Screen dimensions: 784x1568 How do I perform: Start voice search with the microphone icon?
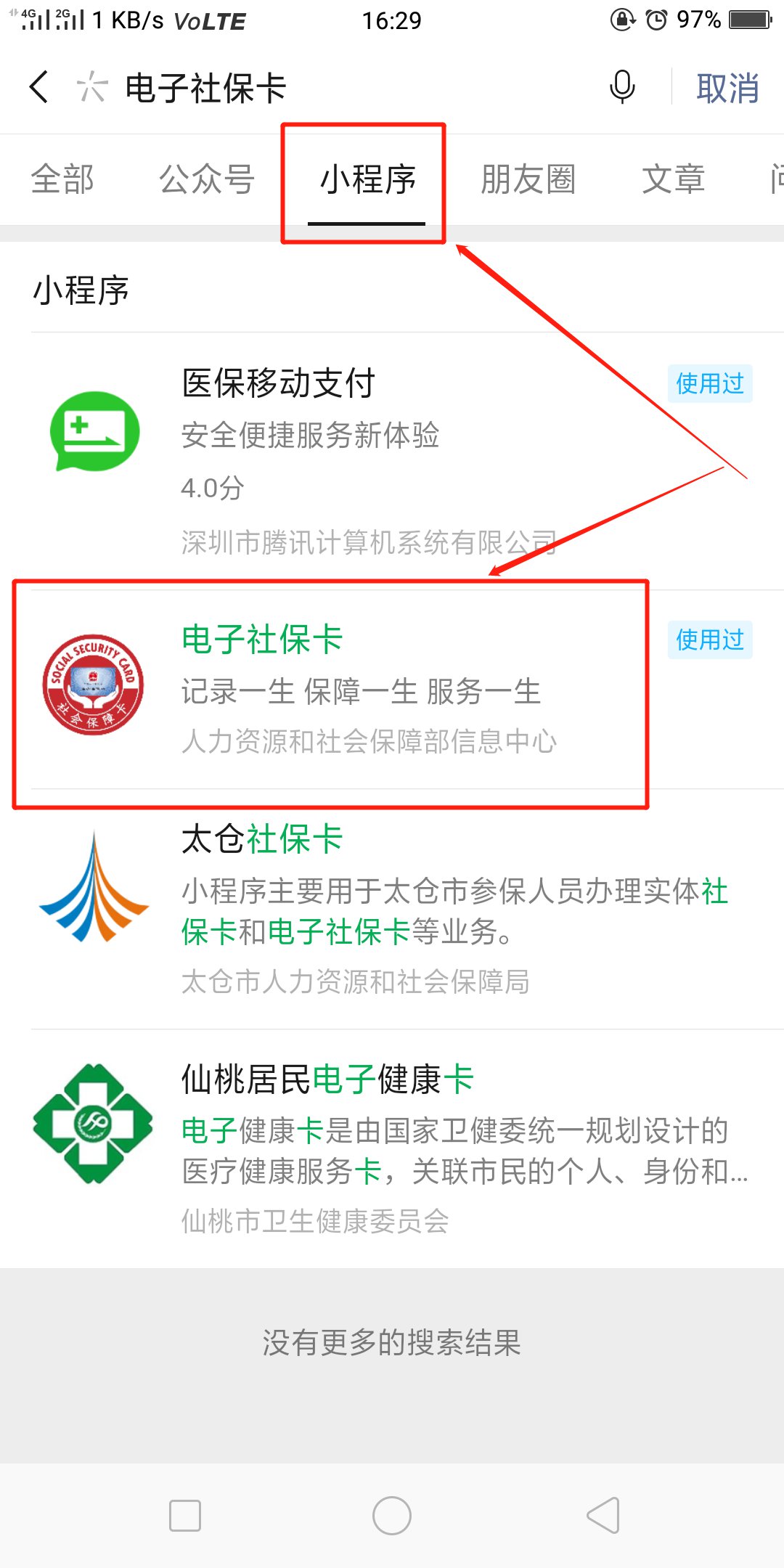click(x=621, y=87)
